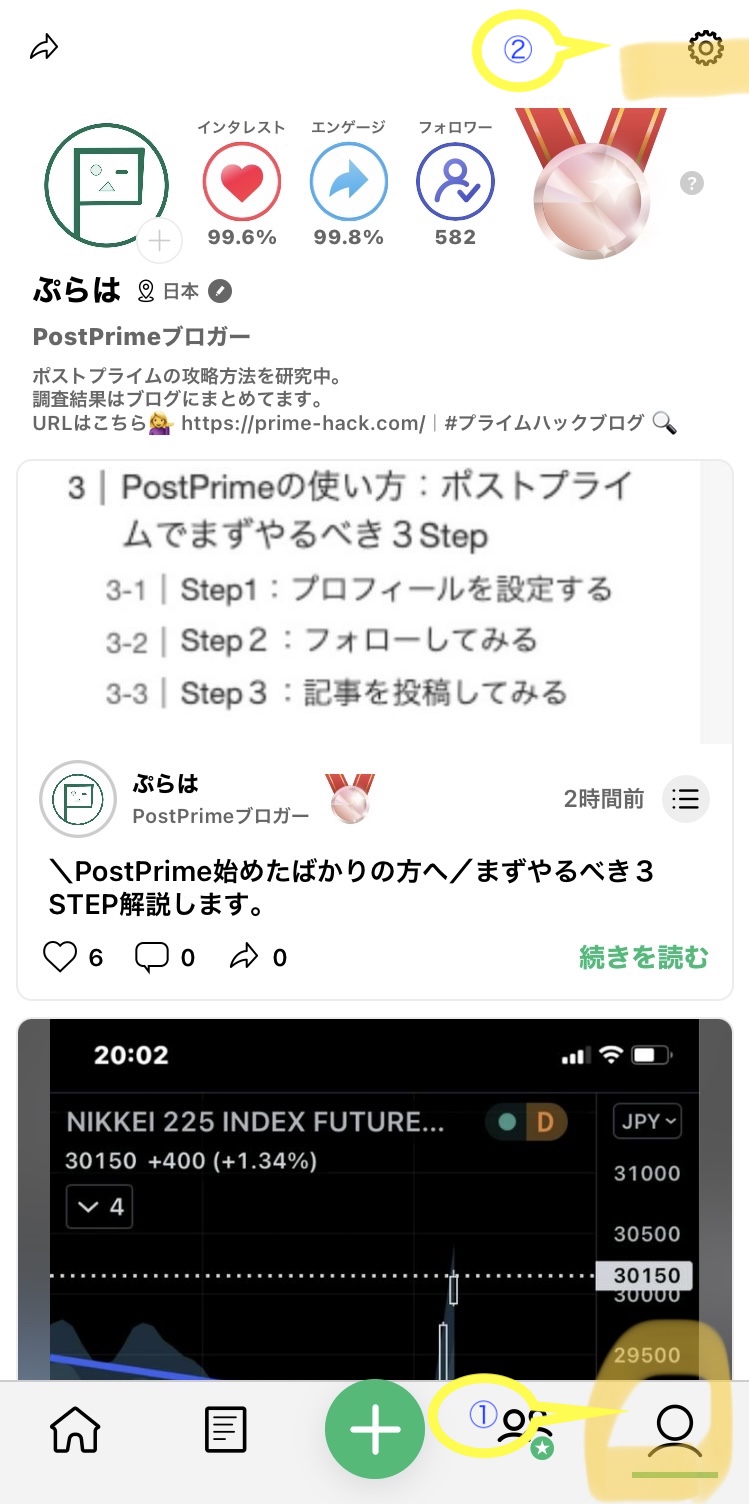Screen dimensions: 749x1504
Task: Tap the share arrow in the top left corner
Action: 44,45
